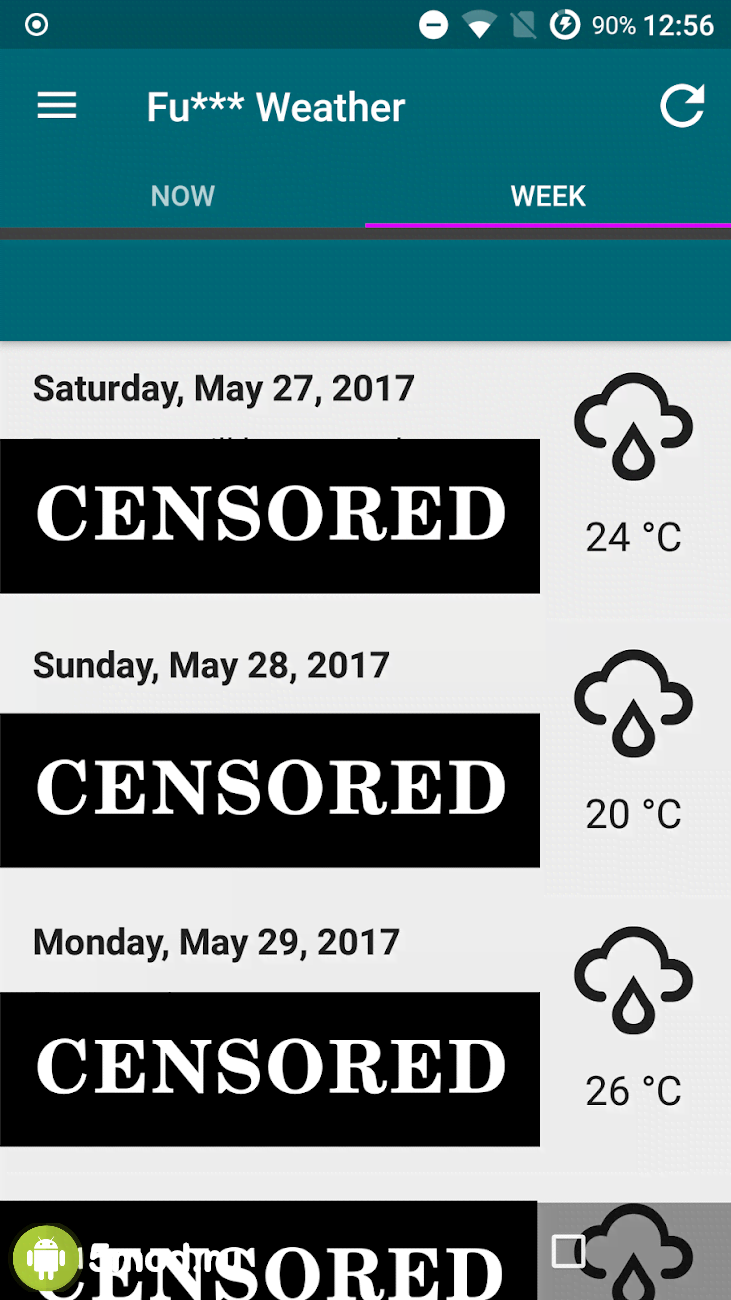This screenshot has width=731, height=1300.
Task: Switch to the NOW tab
Action: (x=182, y=196)
